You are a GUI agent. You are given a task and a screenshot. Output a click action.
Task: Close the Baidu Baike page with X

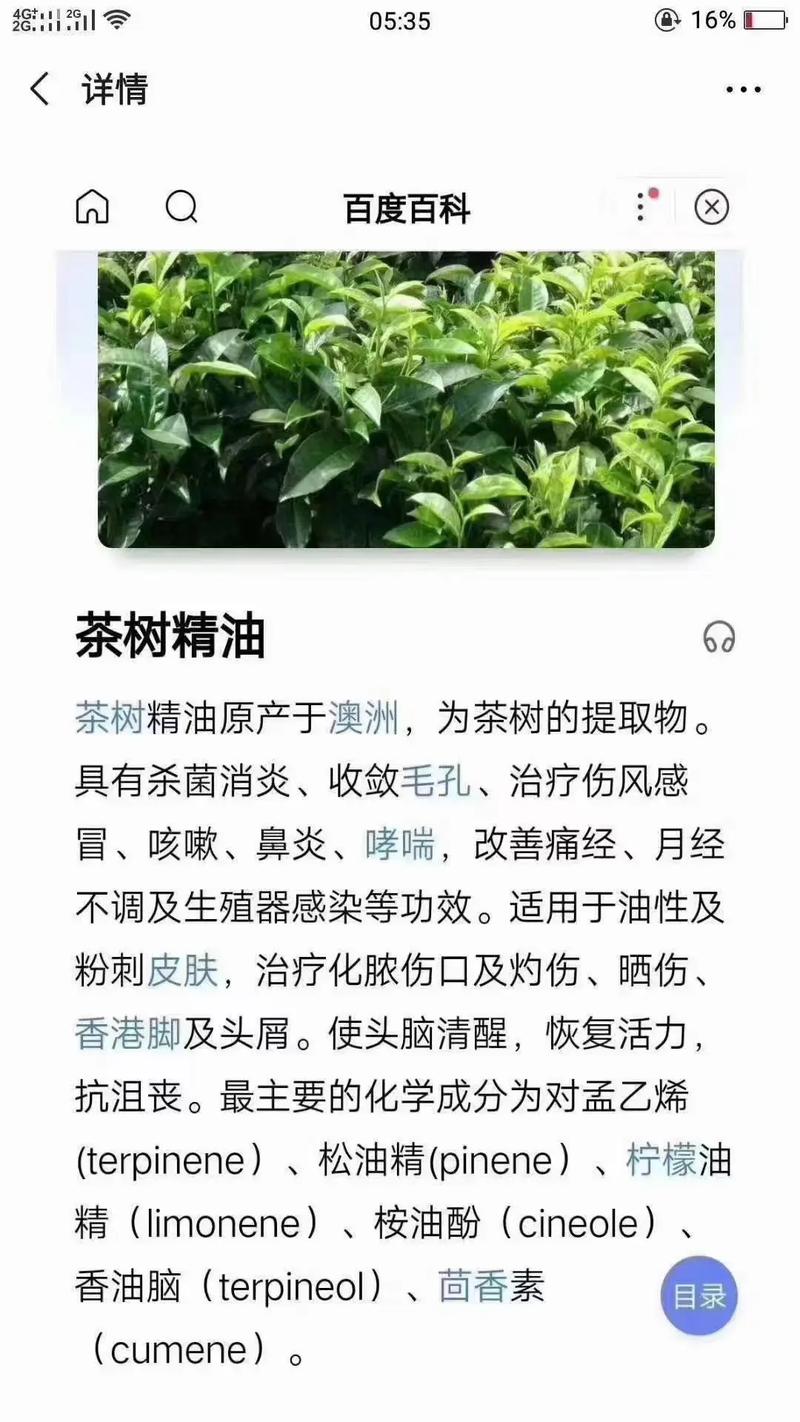[711, 208]
